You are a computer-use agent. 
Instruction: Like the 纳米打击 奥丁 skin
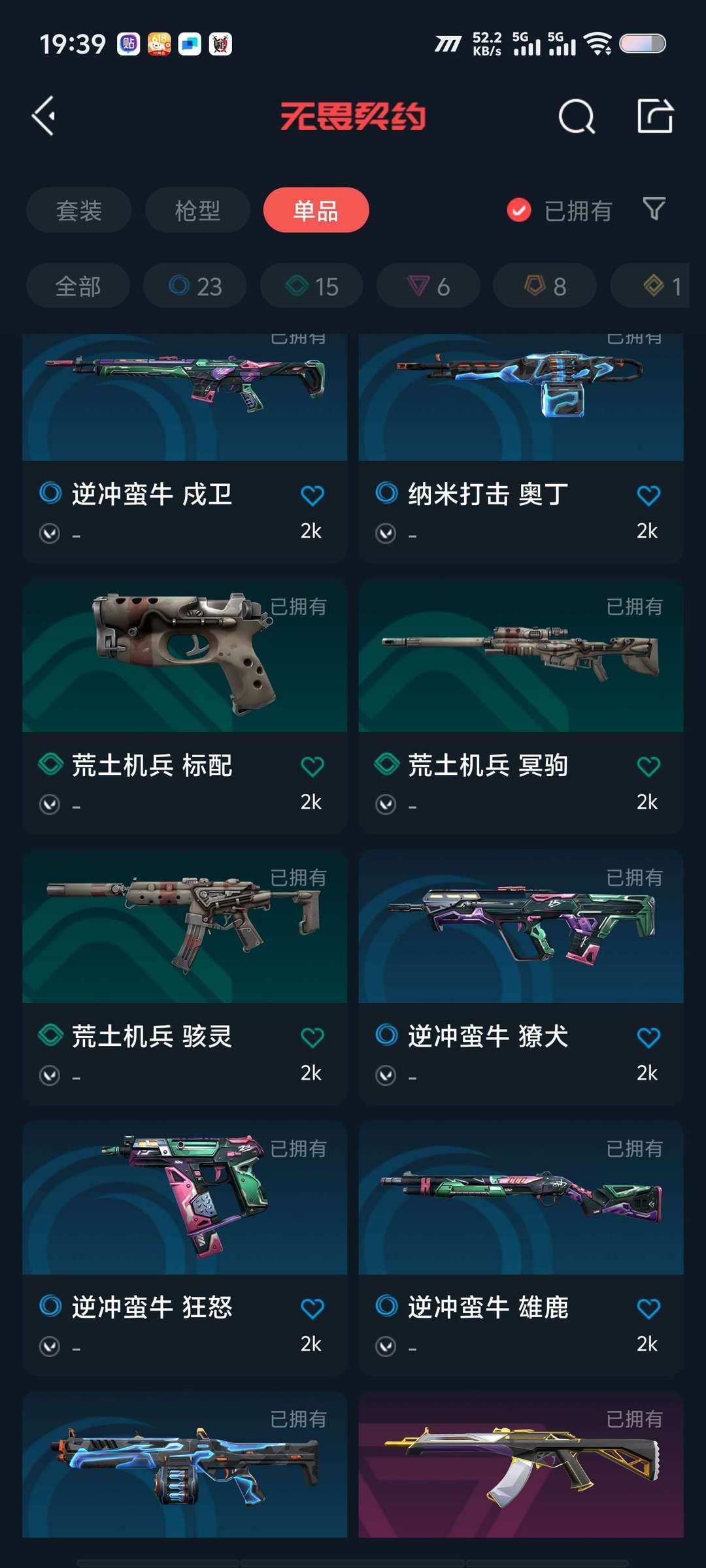(x=648, y=495)
